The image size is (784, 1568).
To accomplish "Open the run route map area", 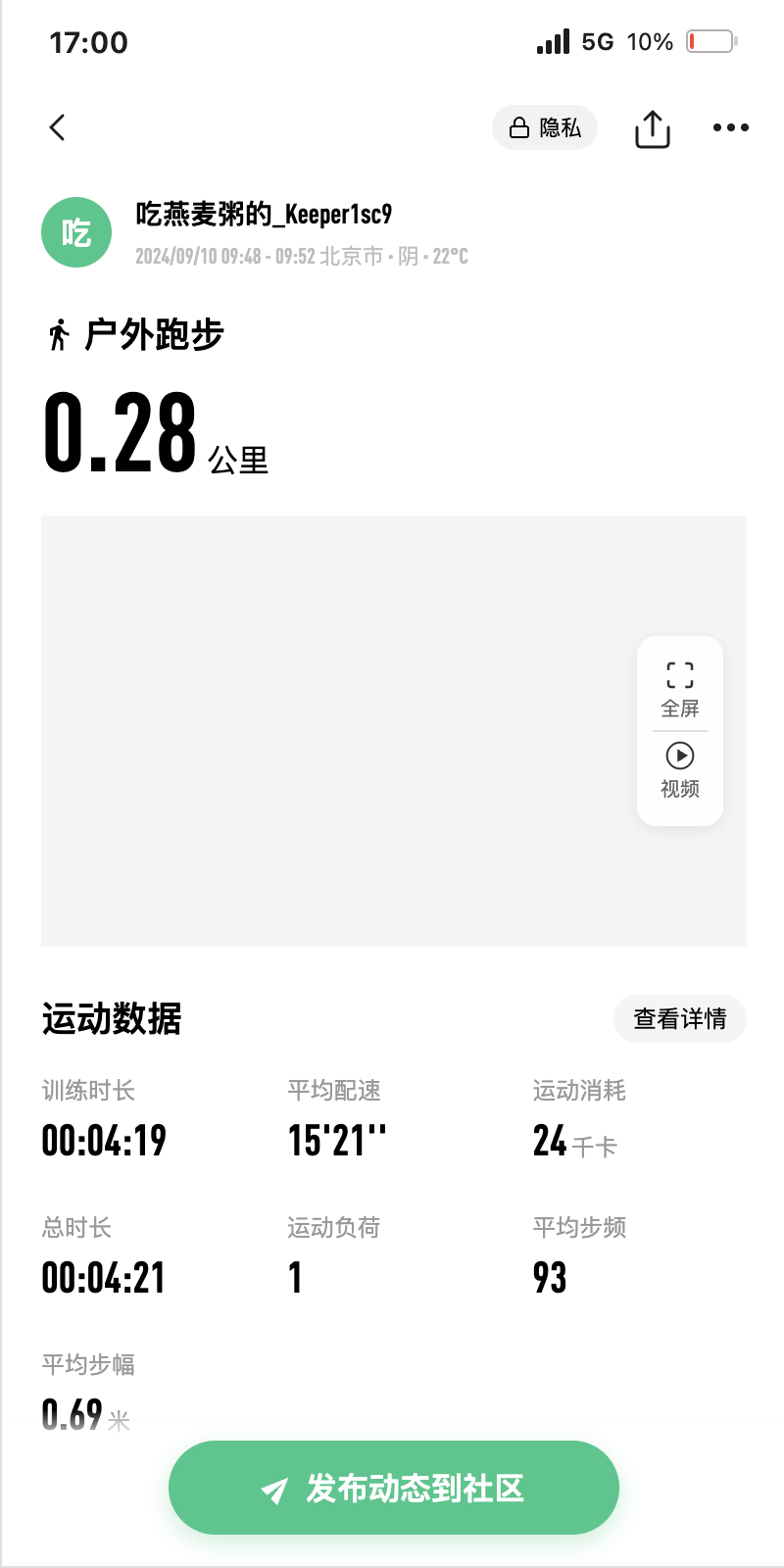I will pos(333,730).
